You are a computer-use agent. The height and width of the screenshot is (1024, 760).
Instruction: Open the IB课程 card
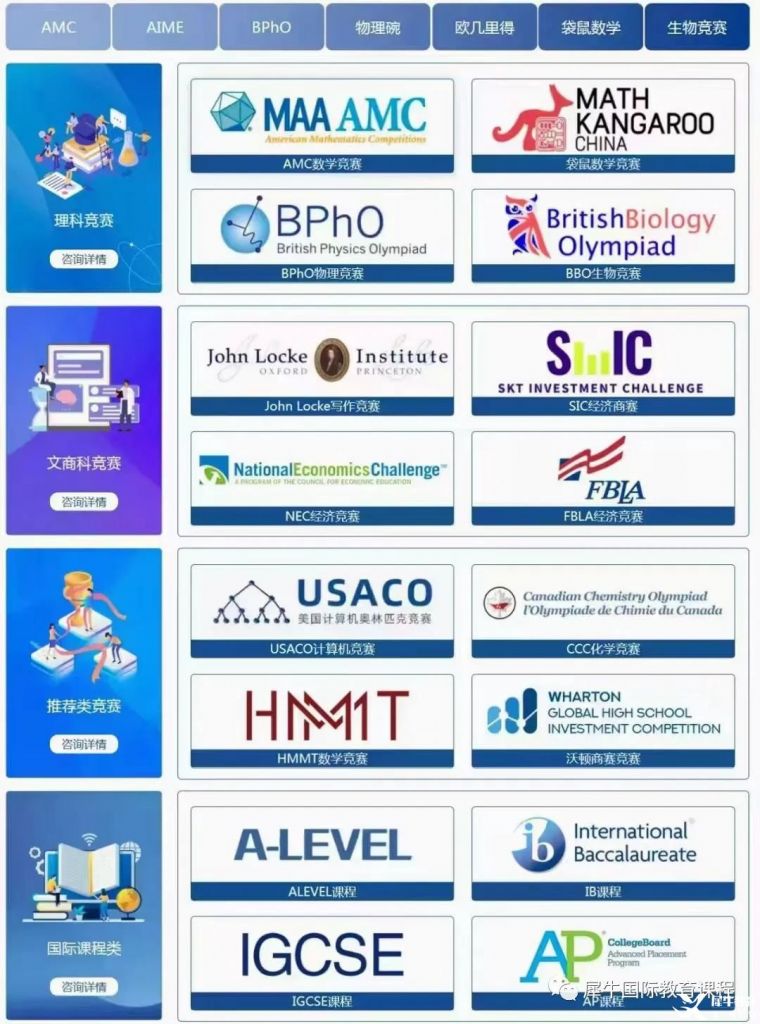[603, 853]
